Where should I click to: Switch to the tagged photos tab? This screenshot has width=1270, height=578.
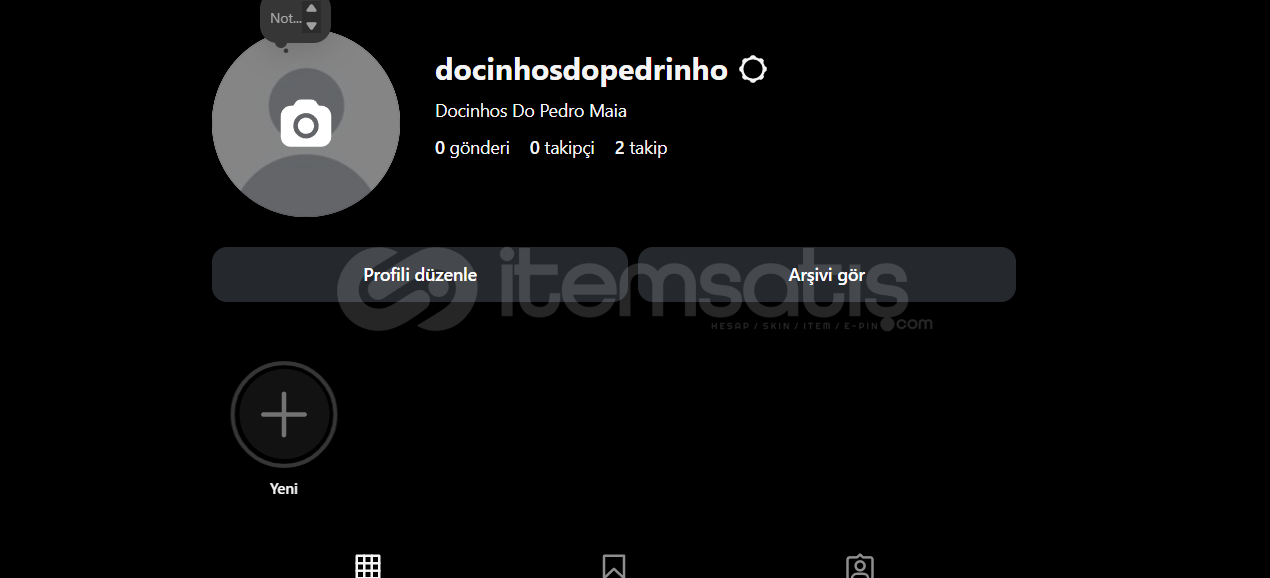[859, 566]
